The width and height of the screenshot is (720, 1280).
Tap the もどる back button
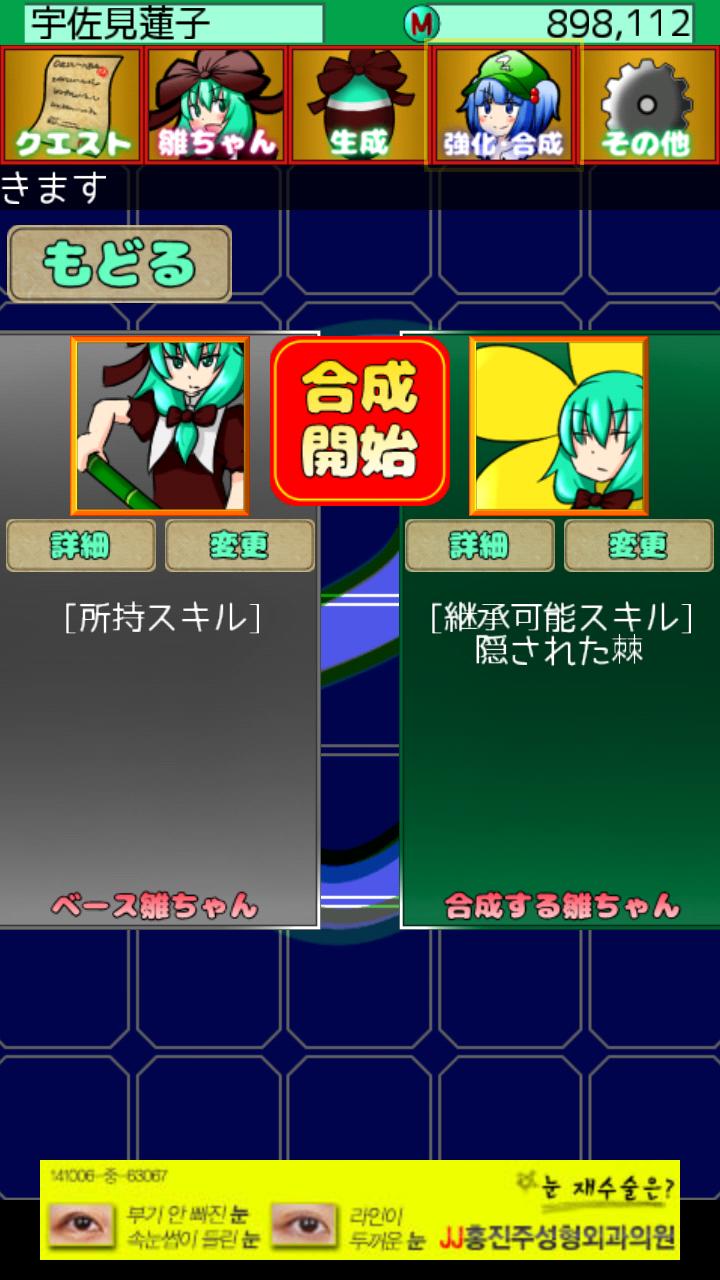point(120,264)
